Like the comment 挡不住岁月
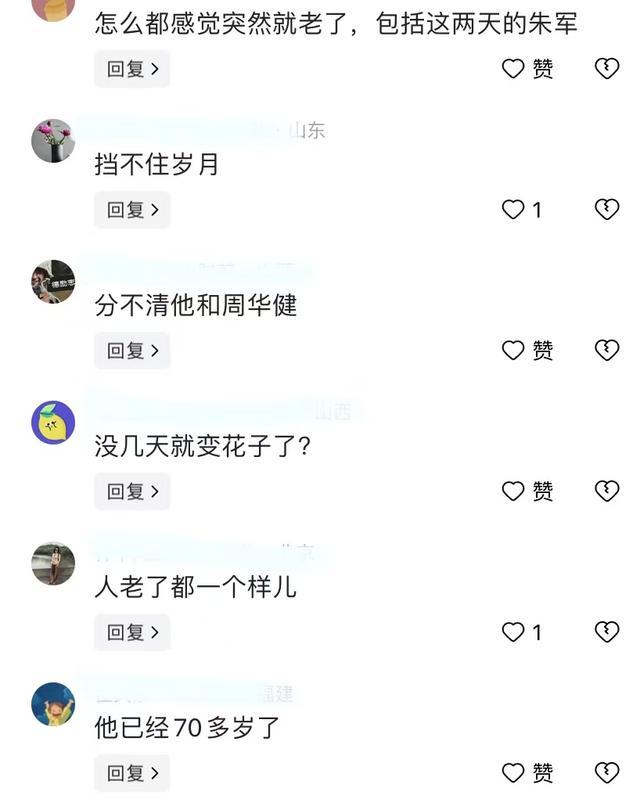 pyautogui.click(x=513, y=210)
